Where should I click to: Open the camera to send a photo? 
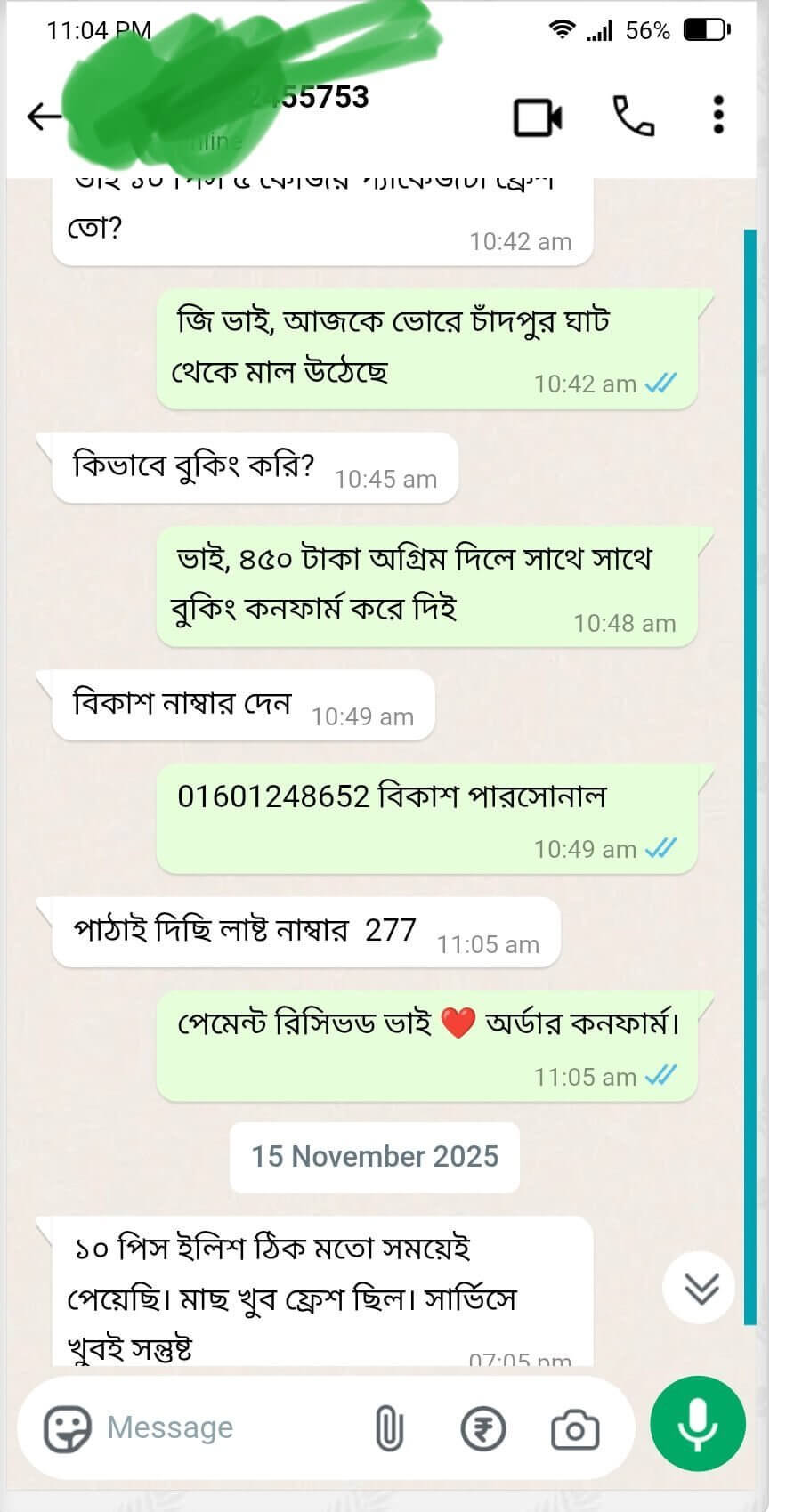click(575, 1429)
